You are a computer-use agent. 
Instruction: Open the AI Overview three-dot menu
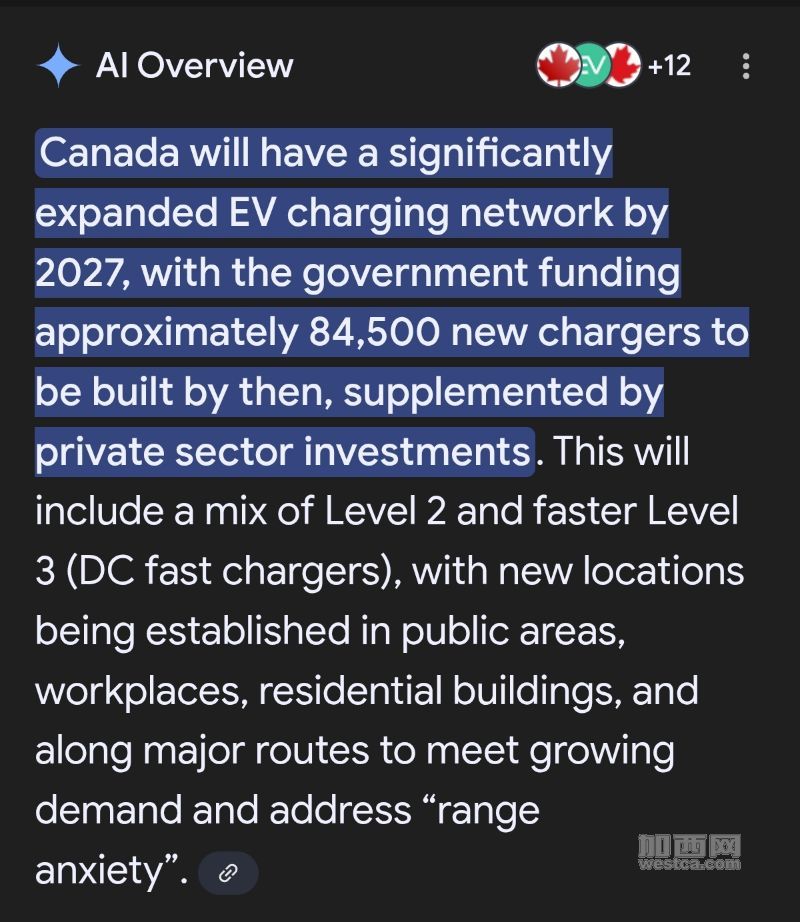746,66
